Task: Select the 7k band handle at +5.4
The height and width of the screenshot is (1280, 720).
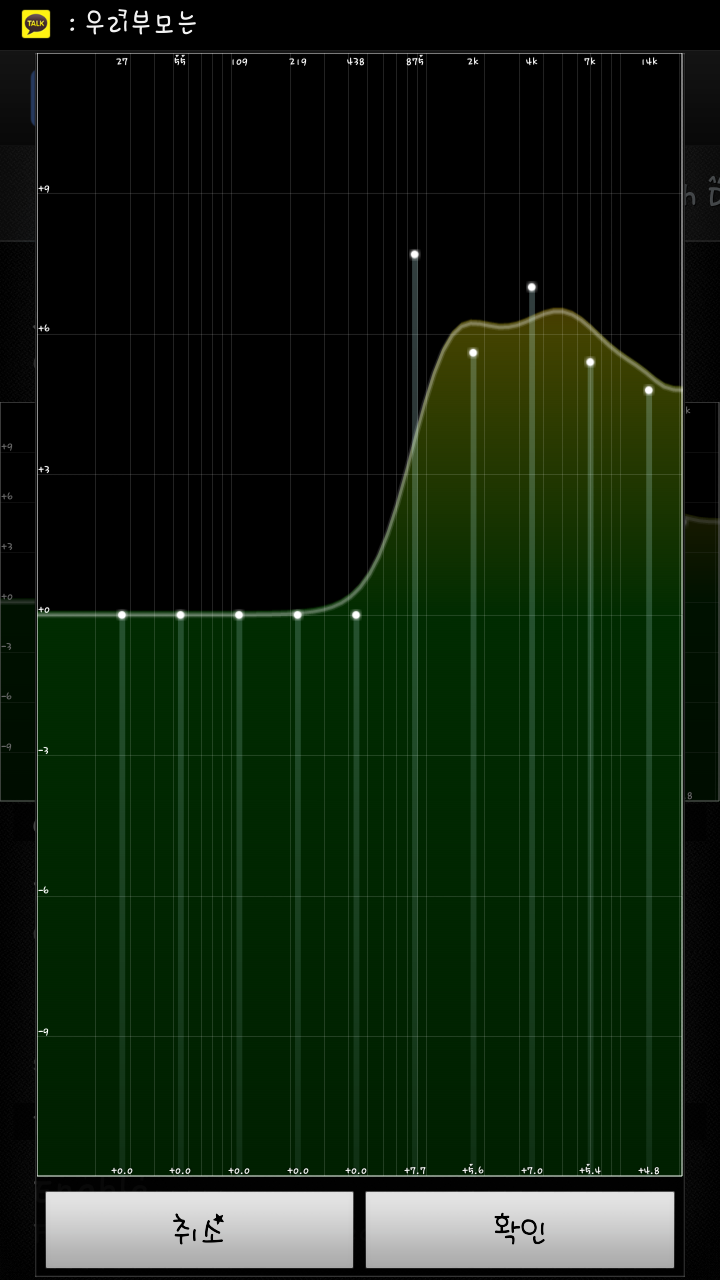Action: point(590,362)
